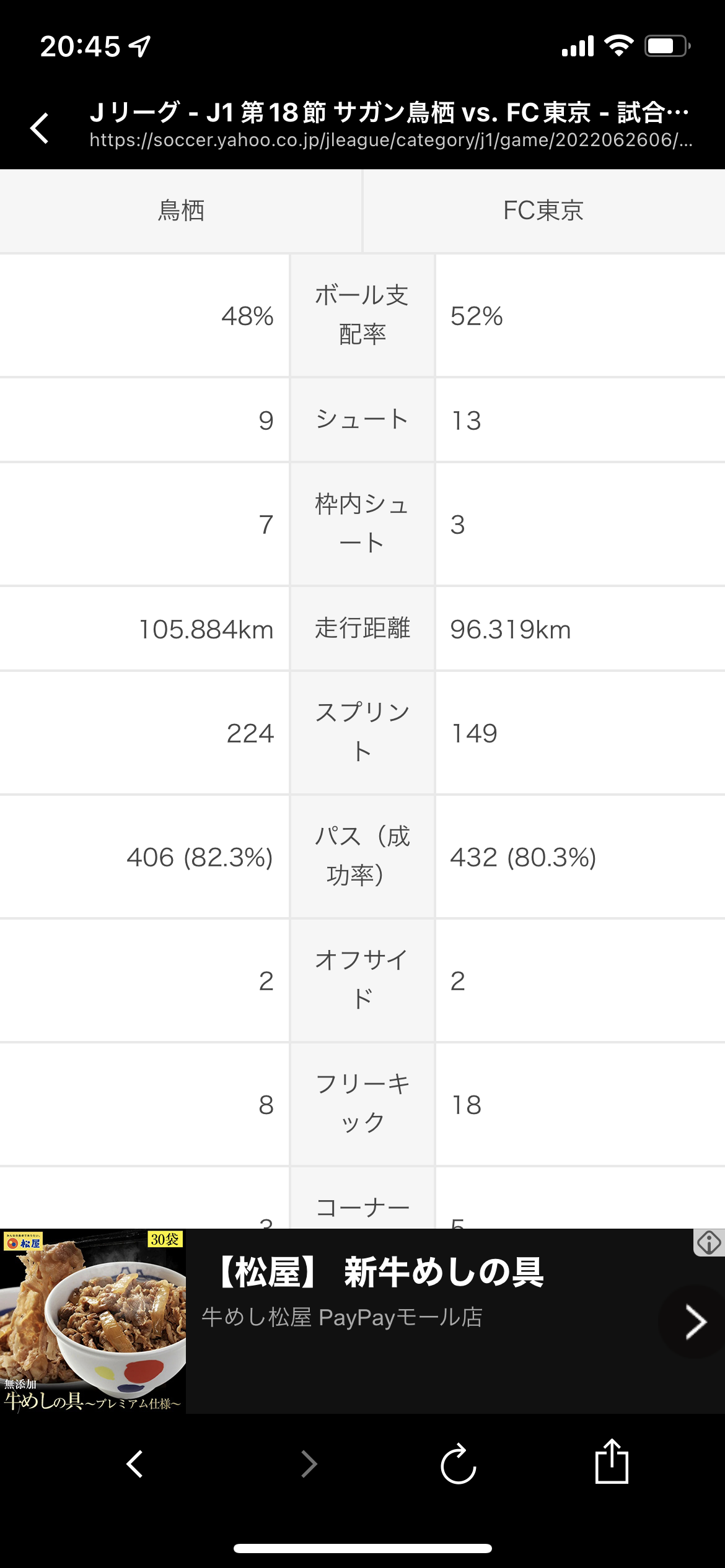Open the 松屋 新牛めしの具 ad banner
The width and height of the screenshot is (725, 1568).
(362, 1321)
